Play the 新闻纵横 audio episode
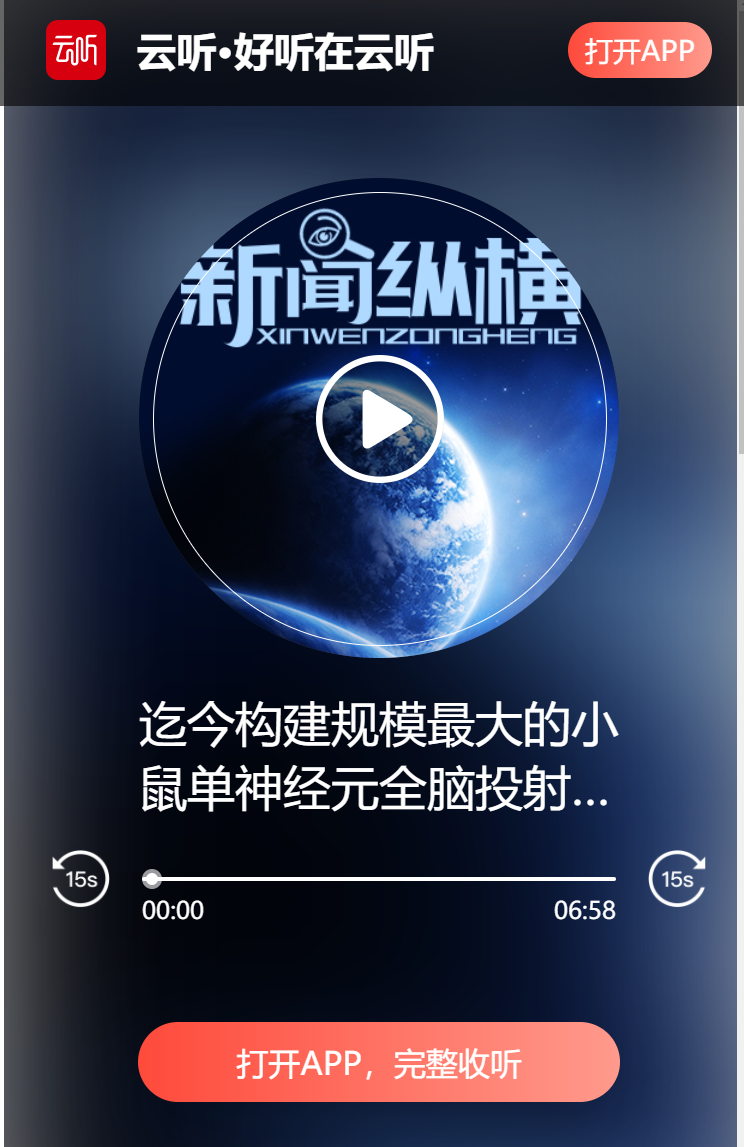The height and width of the screenshot is (1147, 744). coord(379,419)
